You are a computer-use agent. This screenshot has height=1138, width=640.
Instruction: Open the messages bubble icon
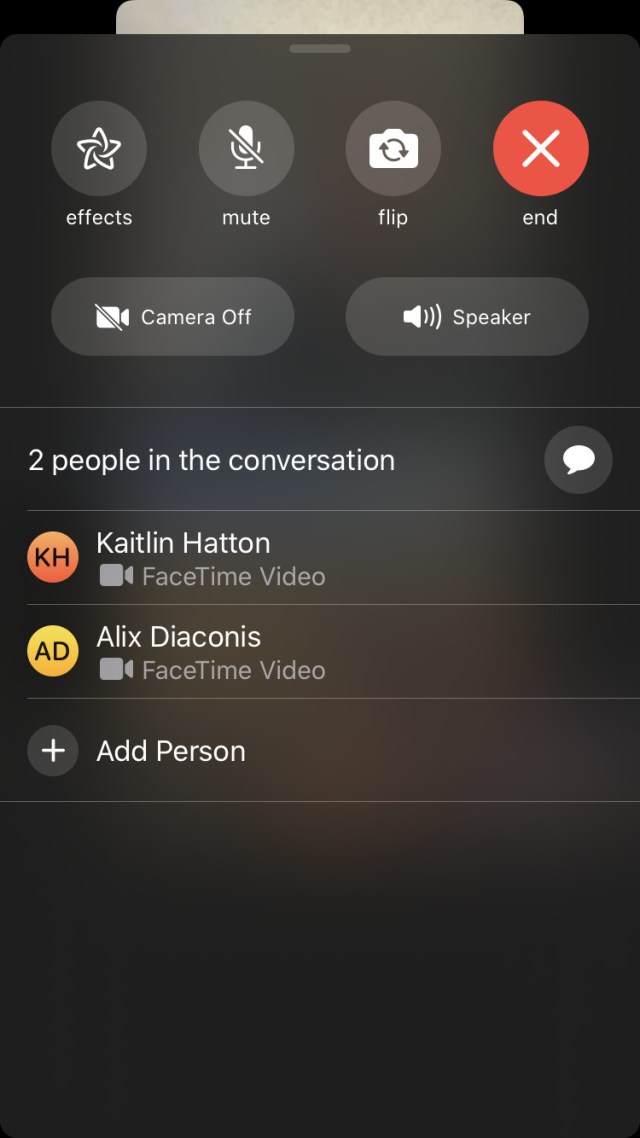tap(578, 459)
